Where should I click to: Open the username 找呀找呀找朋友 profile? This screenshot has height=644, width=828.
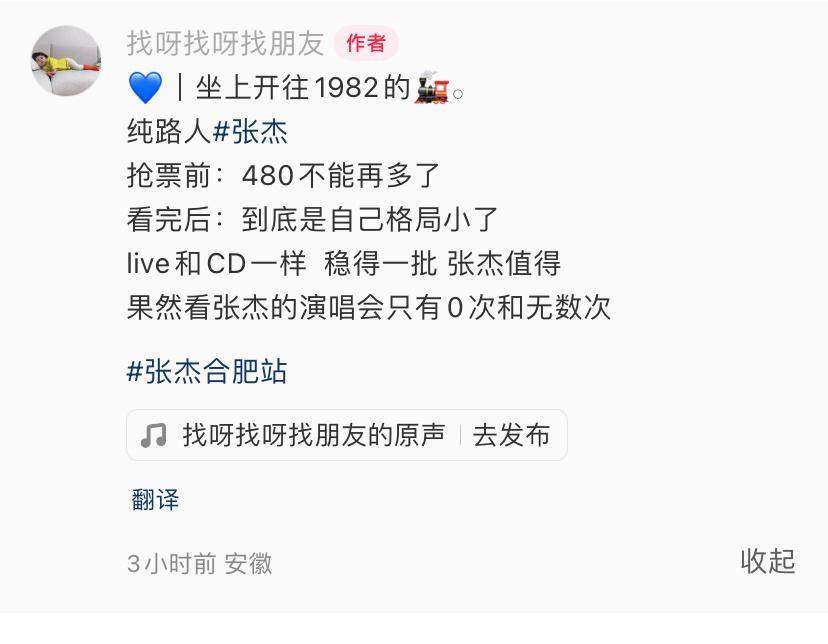coord(225,43)
